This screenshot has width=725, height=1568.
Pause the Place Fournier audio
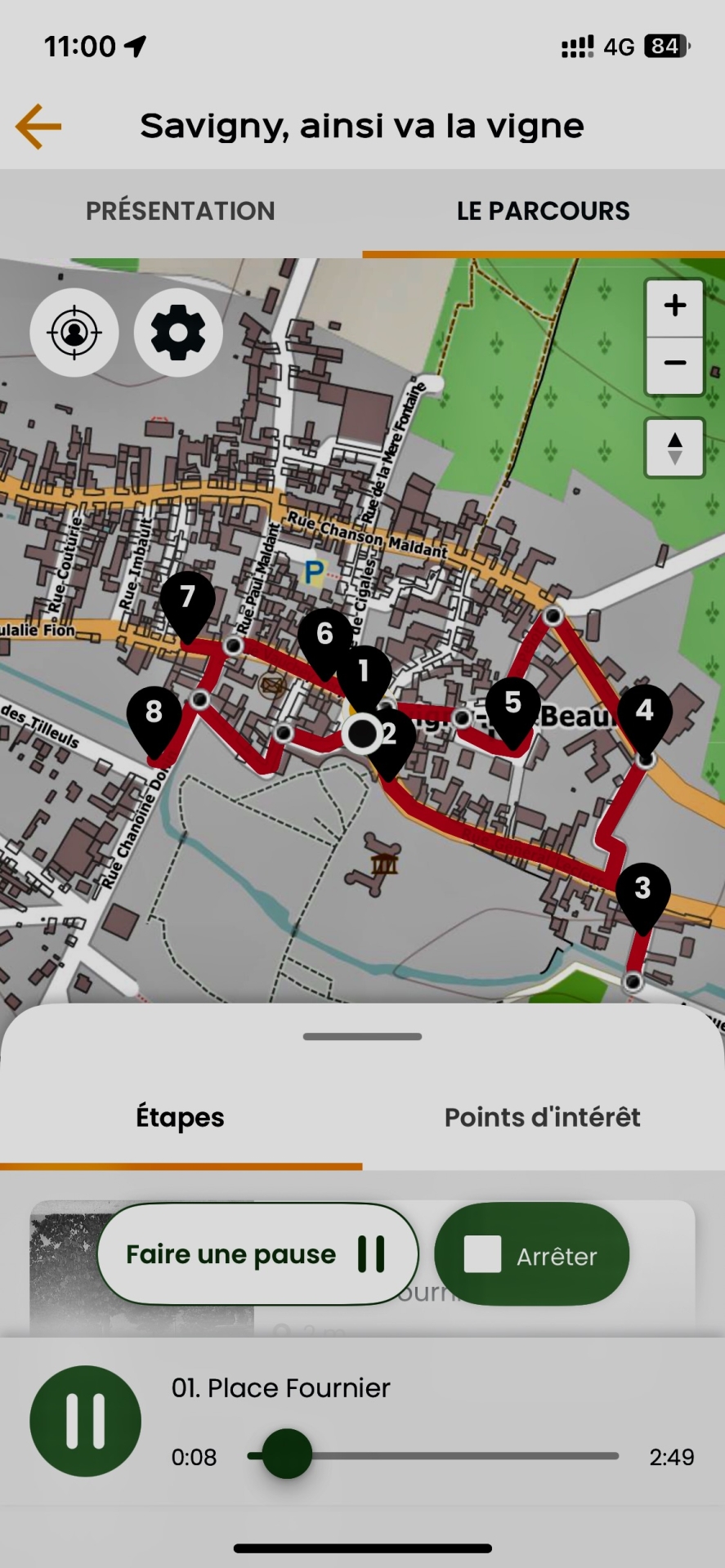tap(85, 1421)
